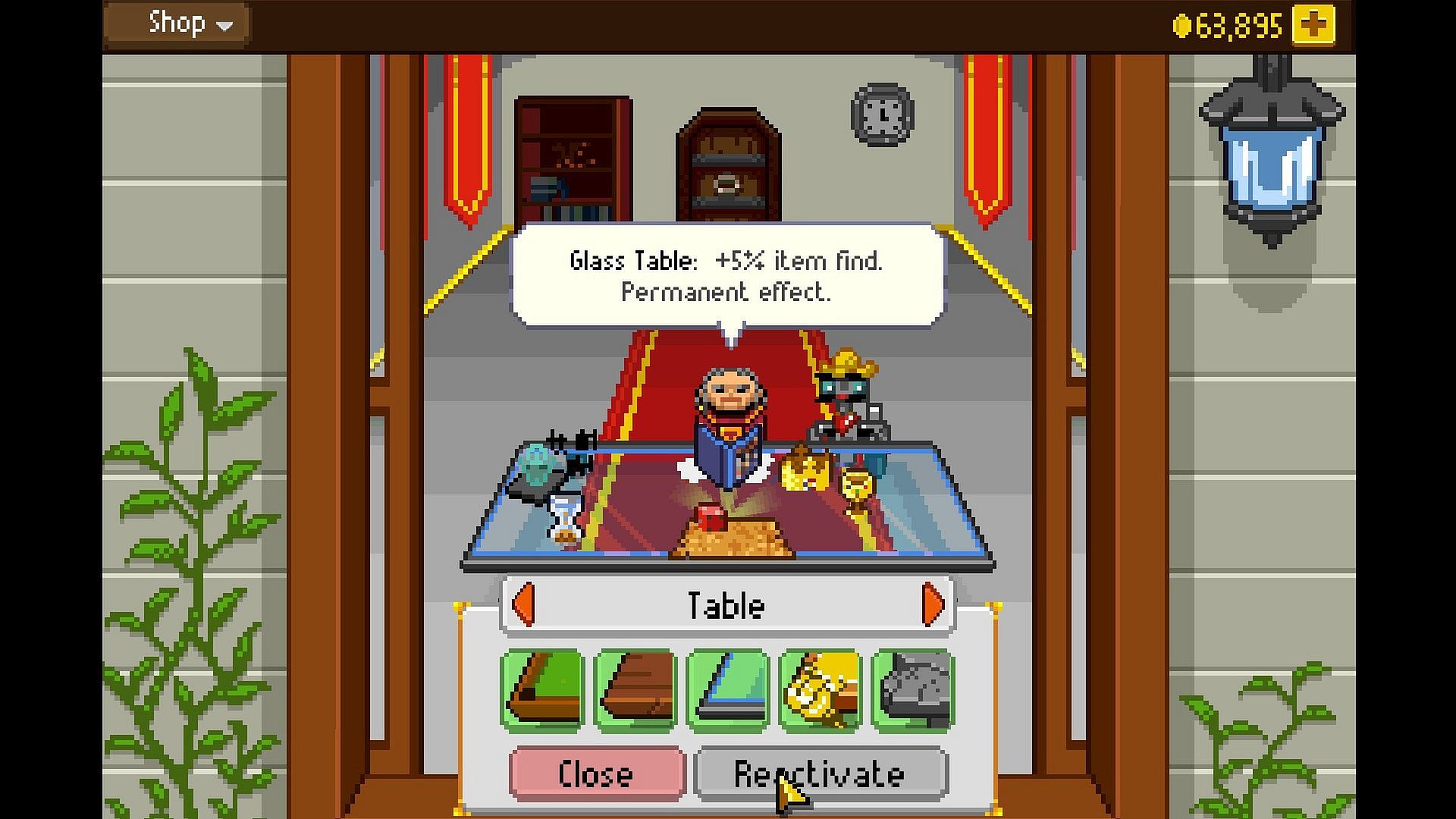Tap the Reactivate button
This screenshot has width=1456, height=819.
[x=821, y=774]
